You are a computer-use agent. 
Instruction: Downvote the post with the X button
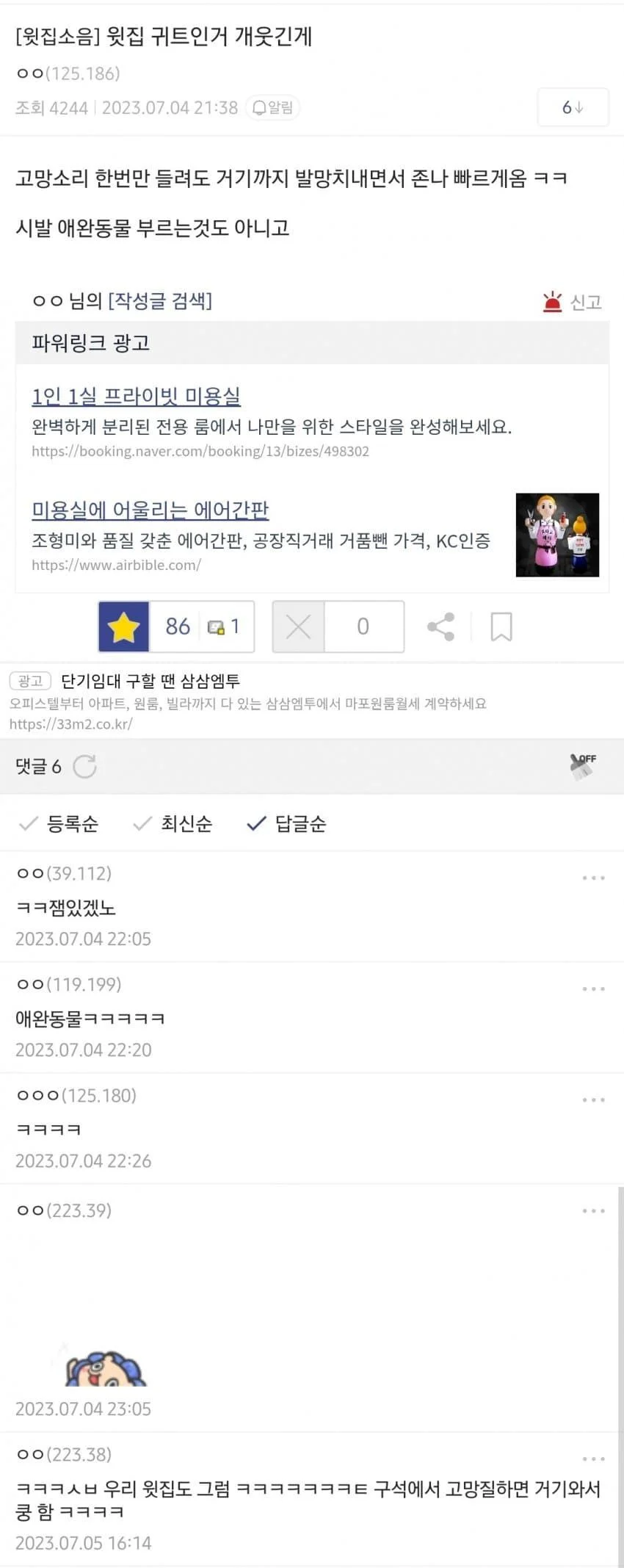298,627
